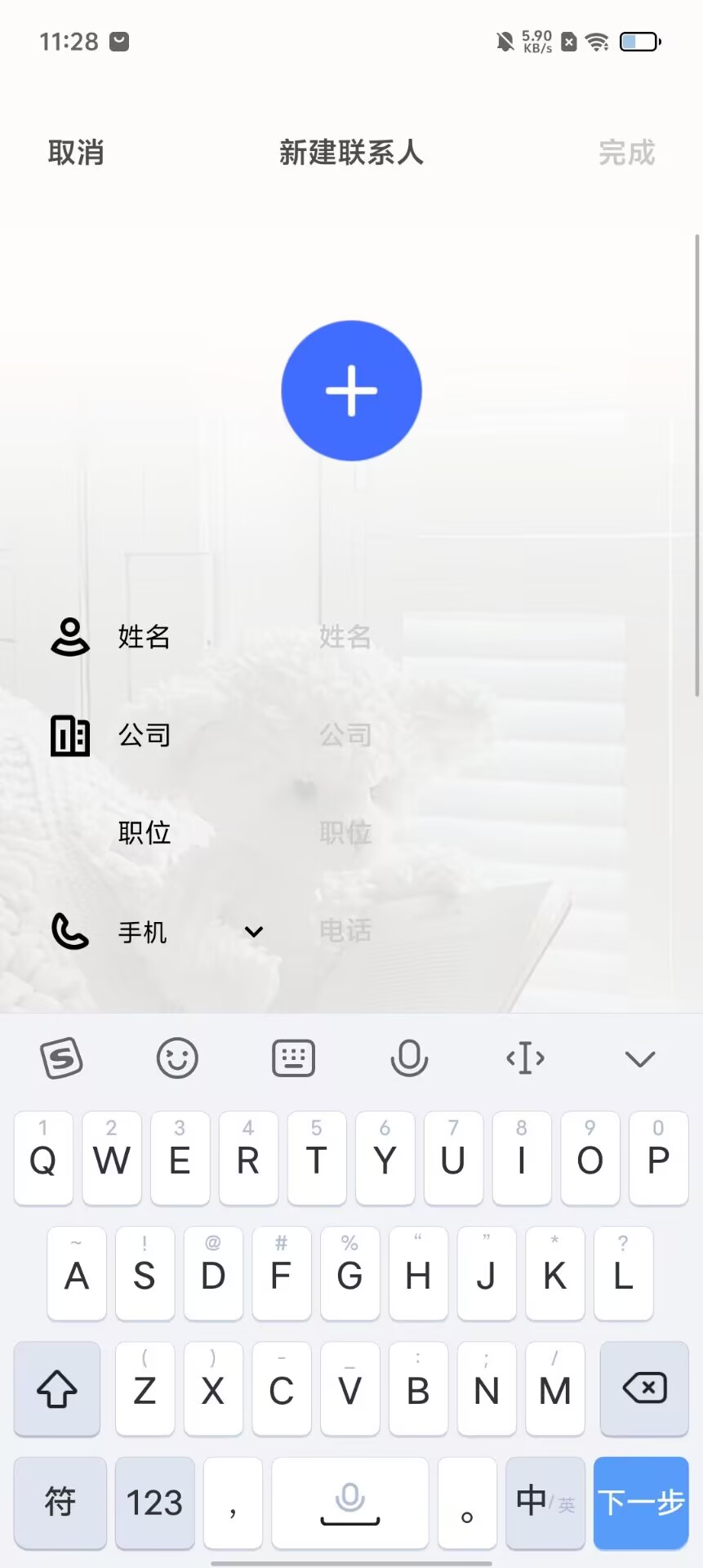
Task: Focus the 公司 company field
Action: tap(474, 735)
